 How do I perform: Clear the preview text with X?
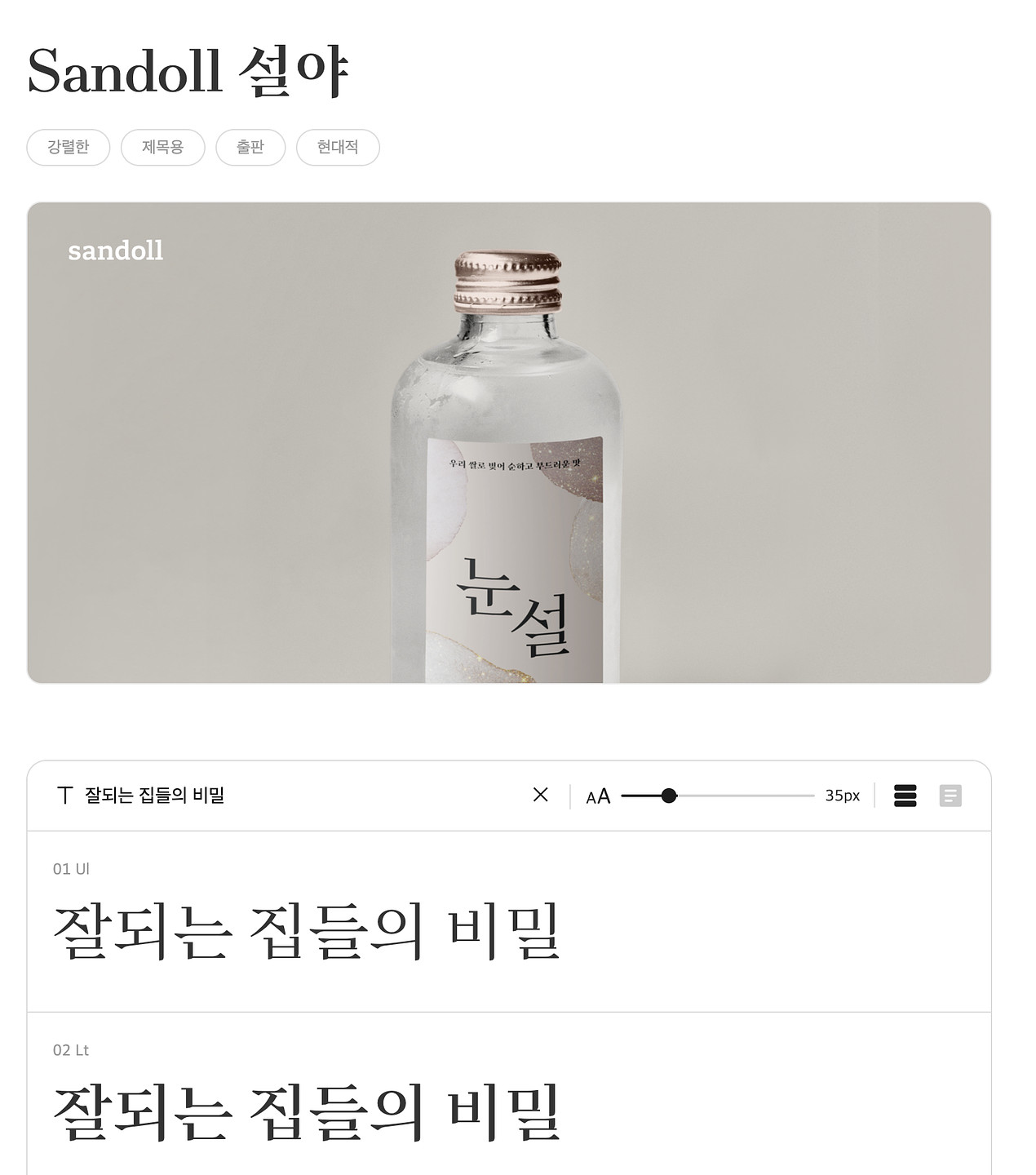pos(540,795)
